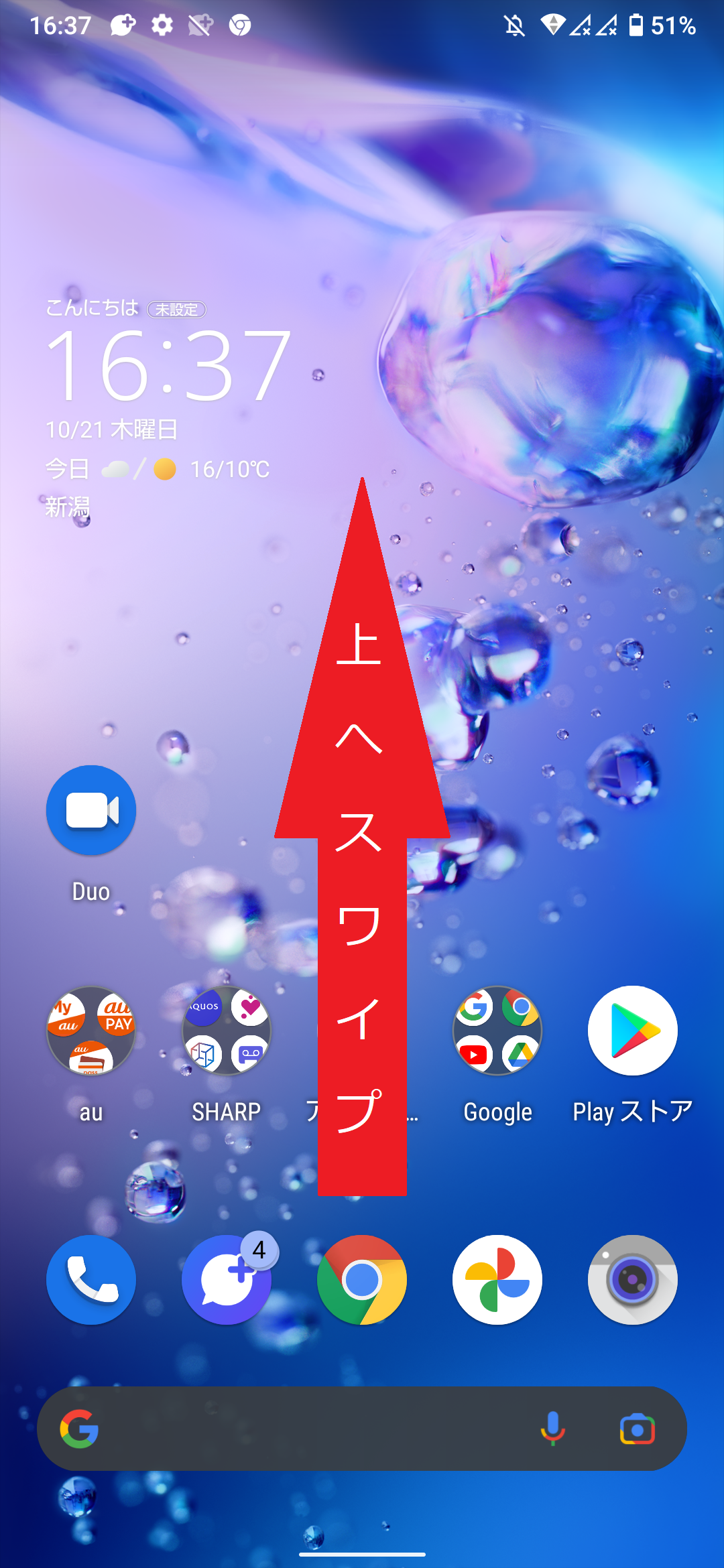Launch the Camera app

tap(632, 1280)
